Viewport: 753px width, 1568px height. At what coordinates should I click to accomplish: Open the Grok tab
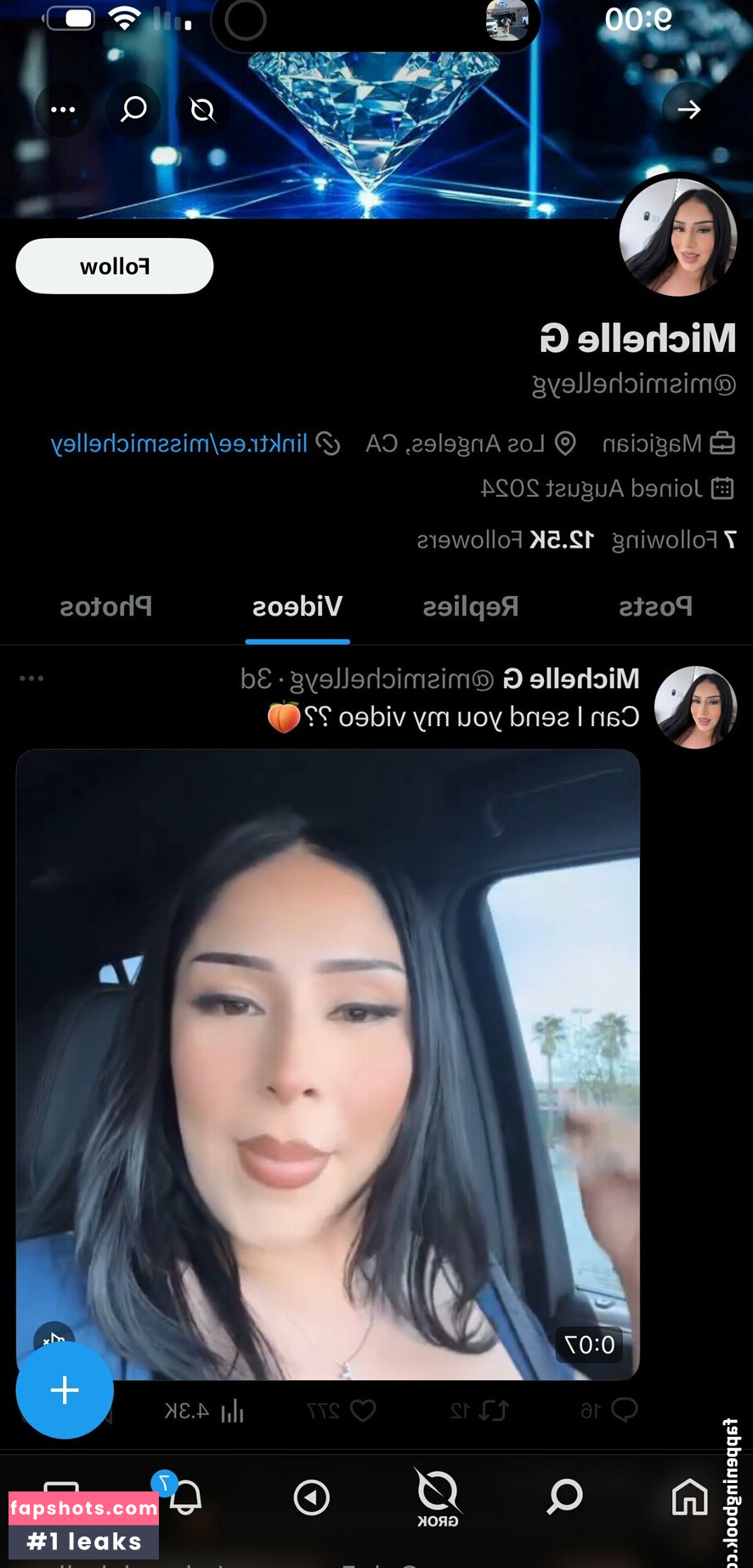438,1497
